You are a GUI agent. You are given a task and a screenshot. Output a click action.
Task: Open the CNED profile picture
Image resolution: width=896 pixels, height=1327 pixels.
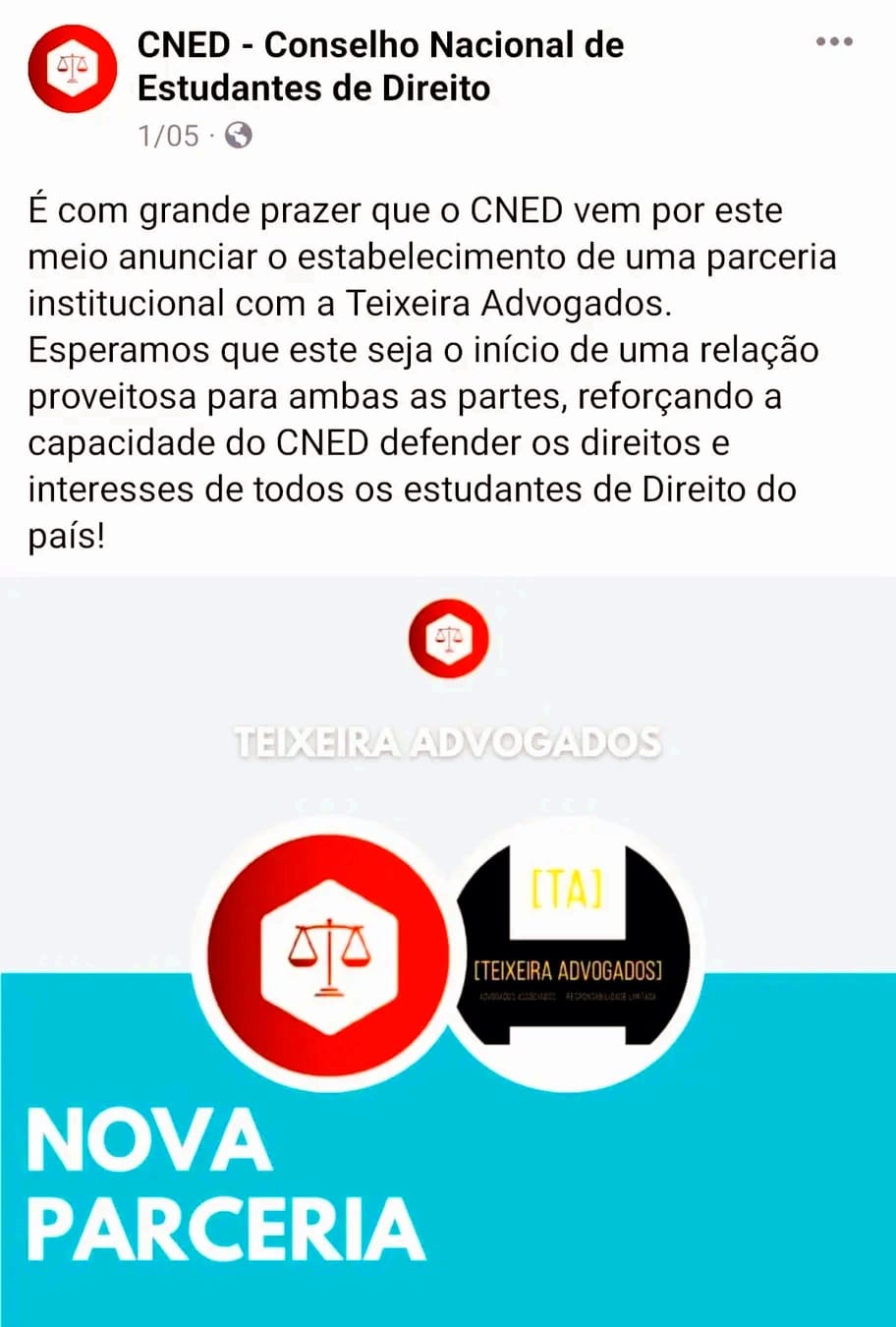pos(73,70)
